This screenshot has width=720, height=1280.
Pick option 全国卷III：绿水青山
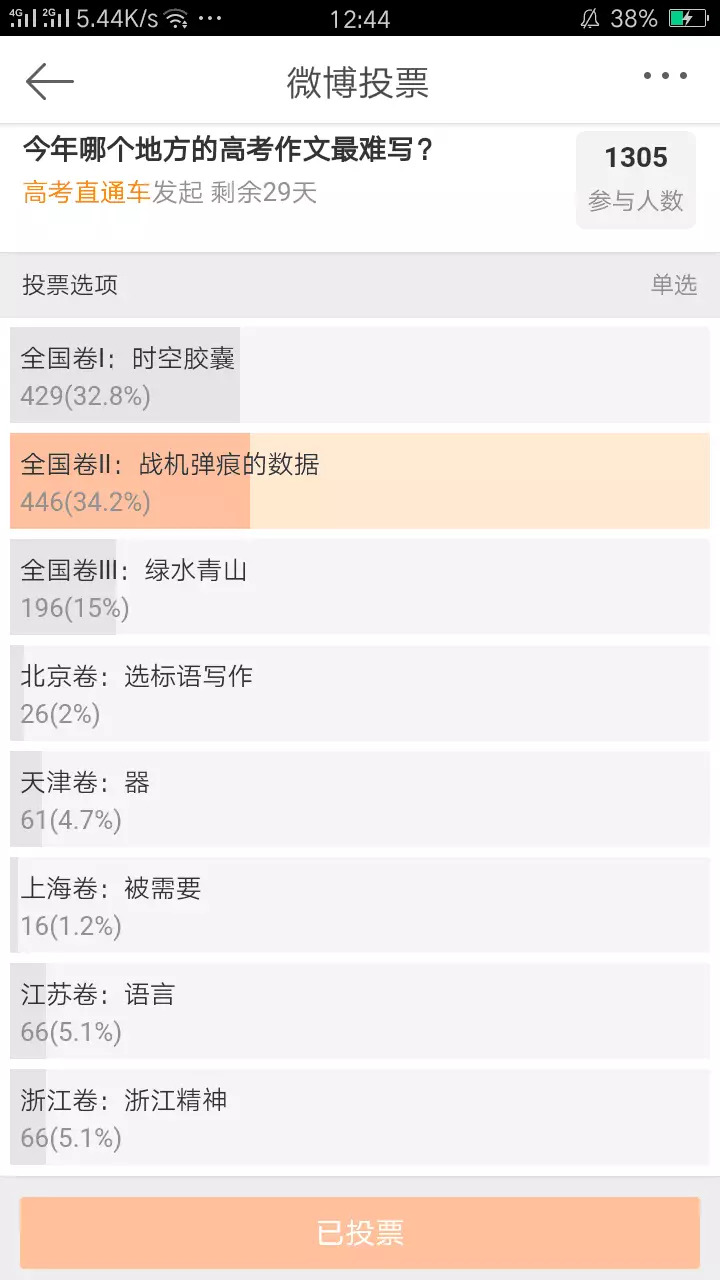coord(360,588)
